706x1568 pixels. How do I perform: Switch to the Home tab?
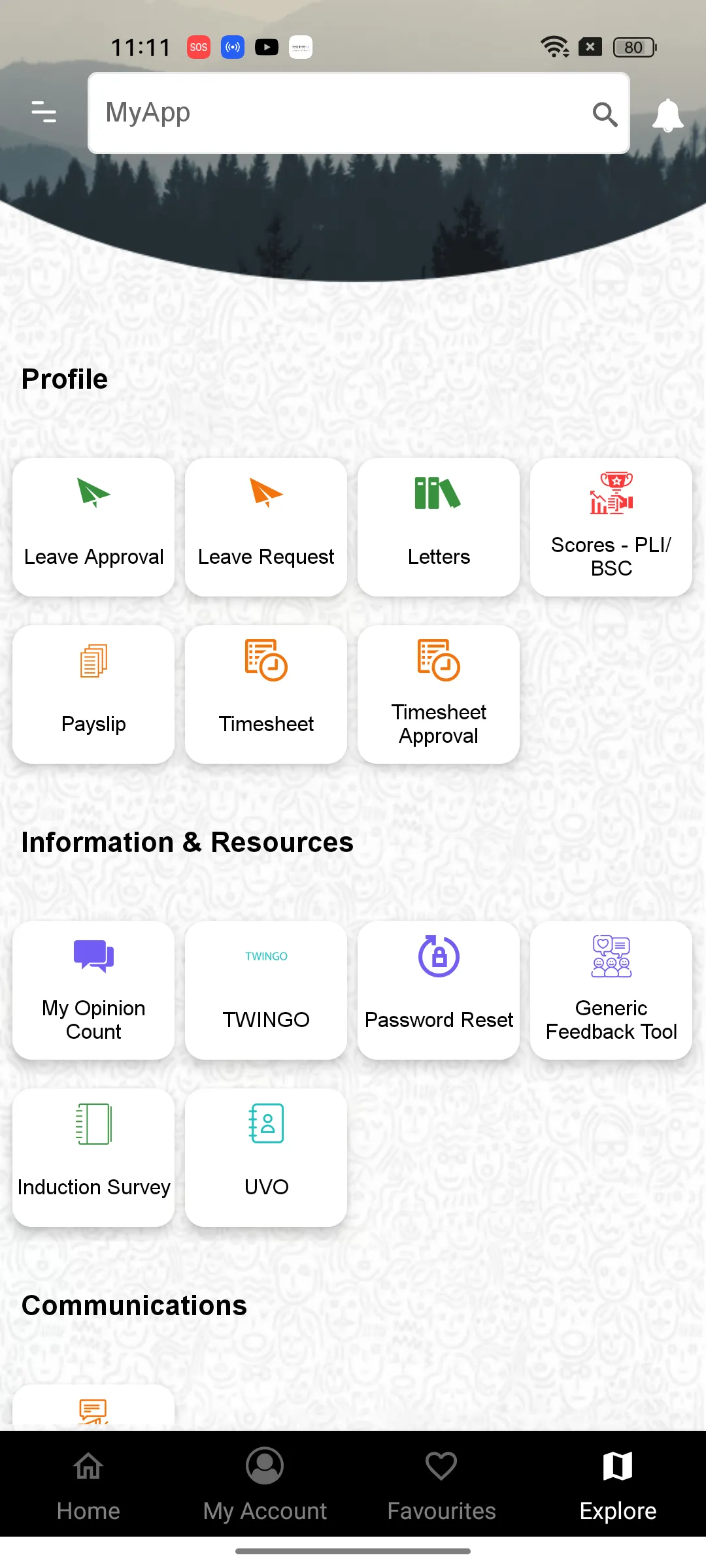point(88,1484)
